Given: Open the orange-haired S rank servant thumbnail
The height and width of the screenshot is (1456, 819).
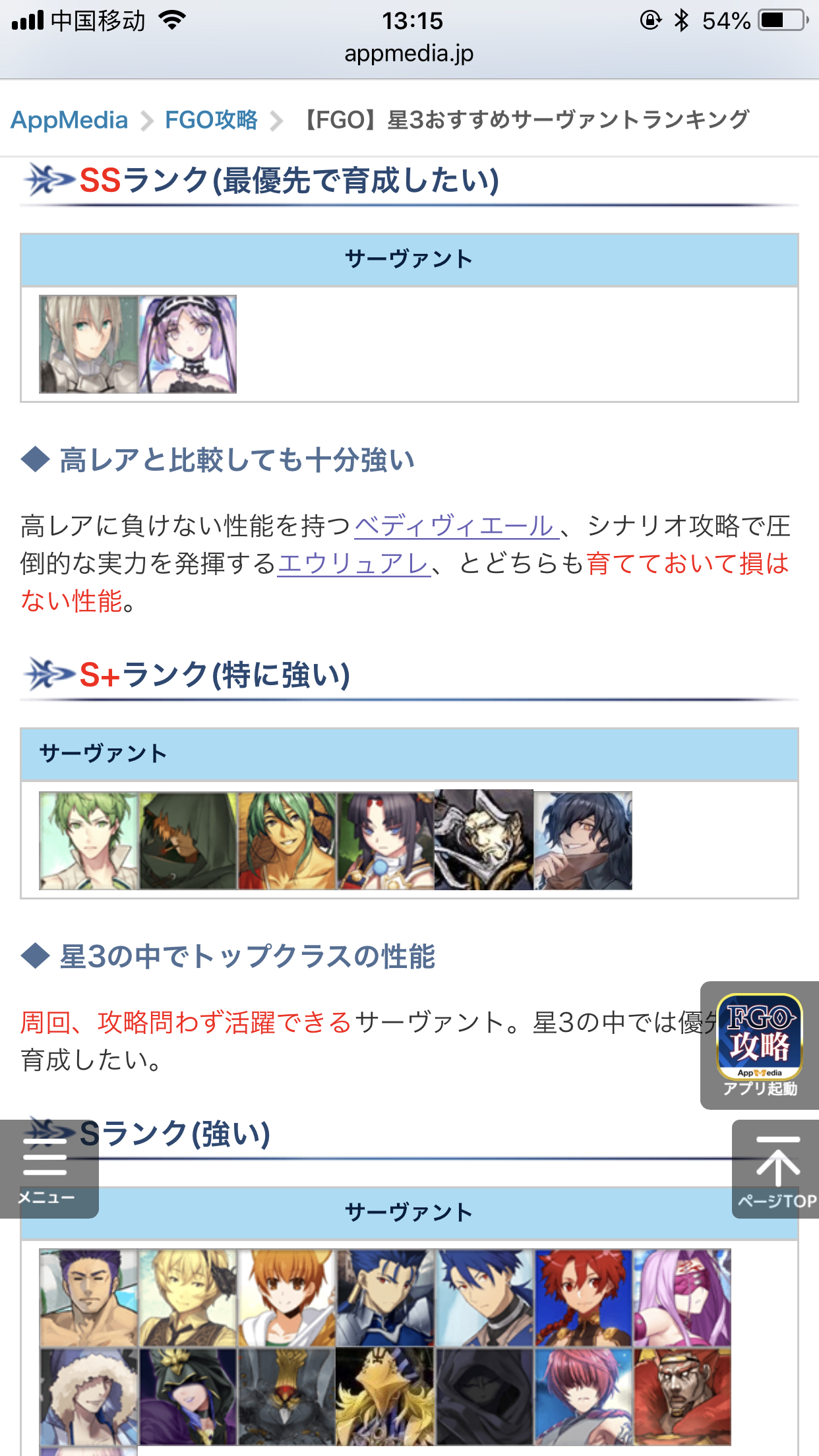Looking at the screenshot, I should (x=286, y=1298).
